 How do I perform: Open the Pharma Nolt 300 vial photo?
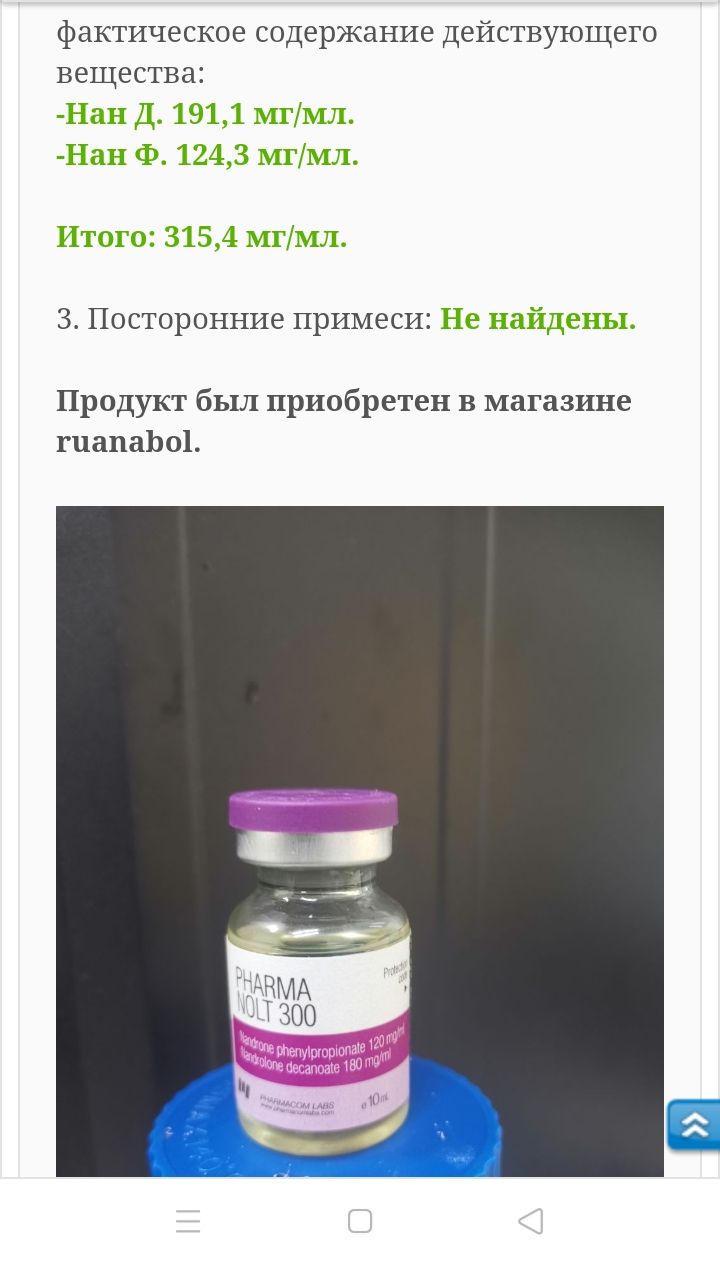coord(360,841)
